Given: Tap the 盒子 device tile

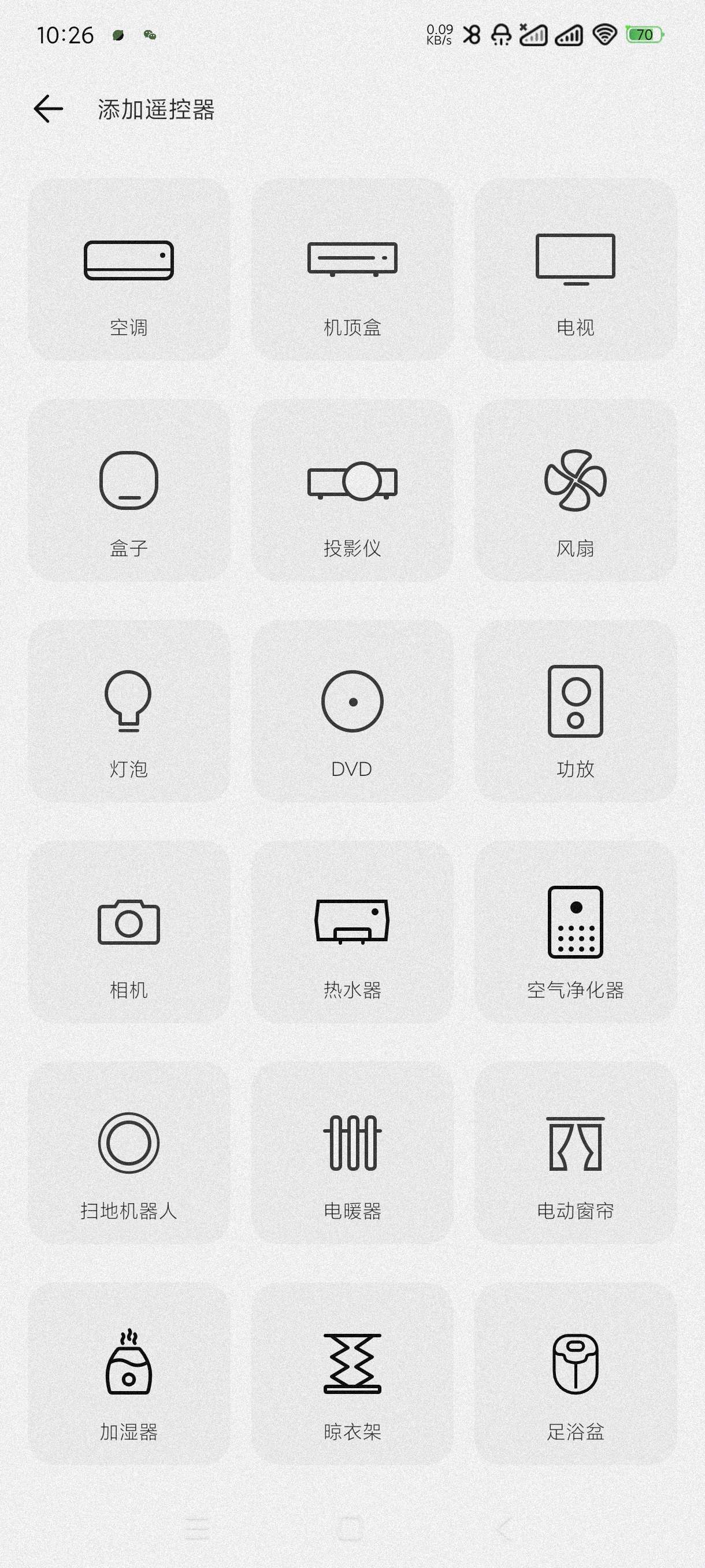Looking at the screenshot, I should click(129, 491).
